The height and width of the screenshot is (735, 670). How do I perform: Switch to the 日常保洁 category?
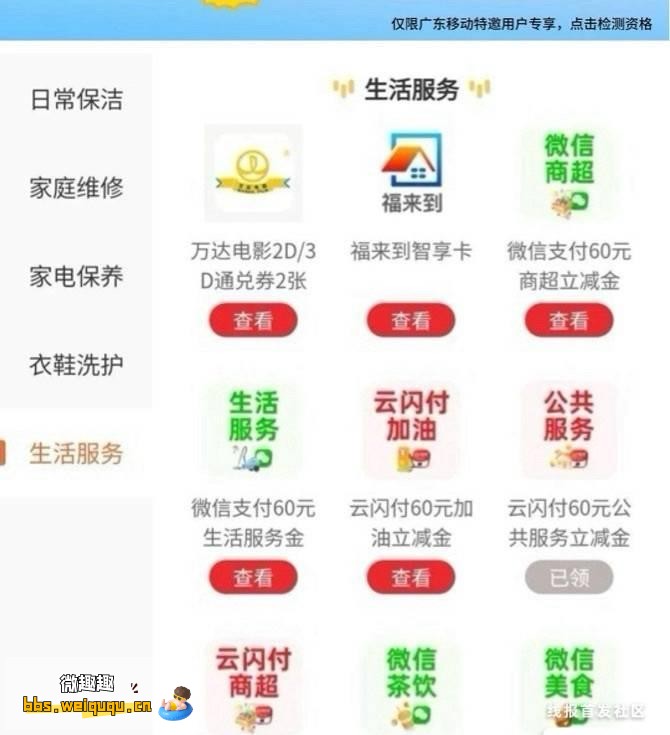(x=76, y=99)
